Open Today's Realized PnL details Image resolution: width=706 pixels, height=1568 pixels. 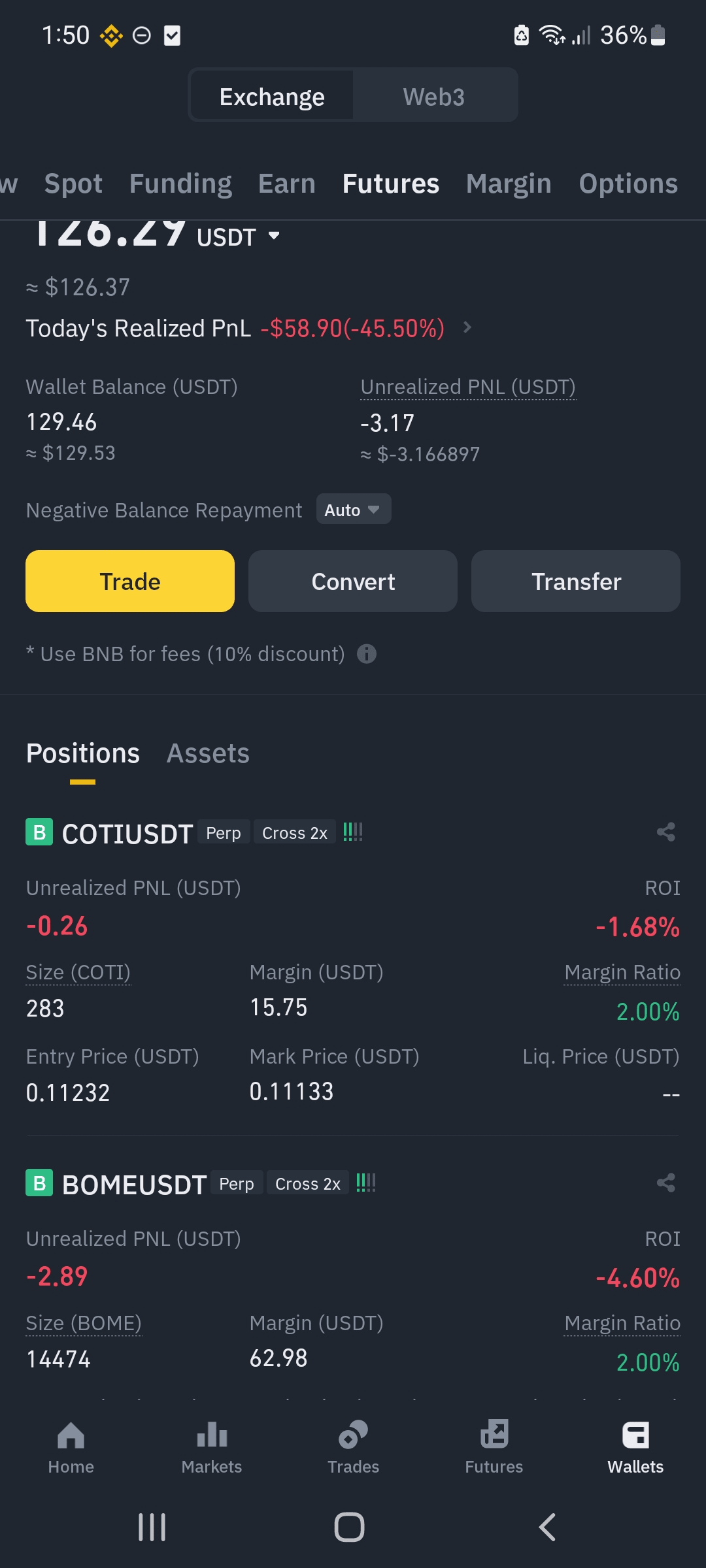point(467,327)
